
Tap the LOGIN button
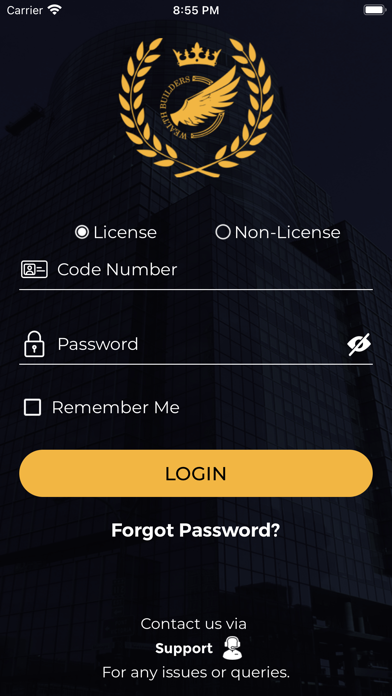(x=196, y=473)
